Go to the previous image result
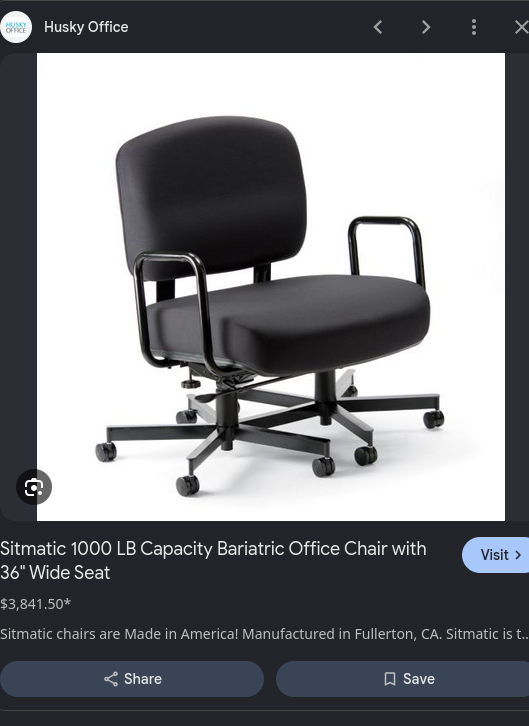The width and height of the screenshot is (529, 726). click(378, 27)
